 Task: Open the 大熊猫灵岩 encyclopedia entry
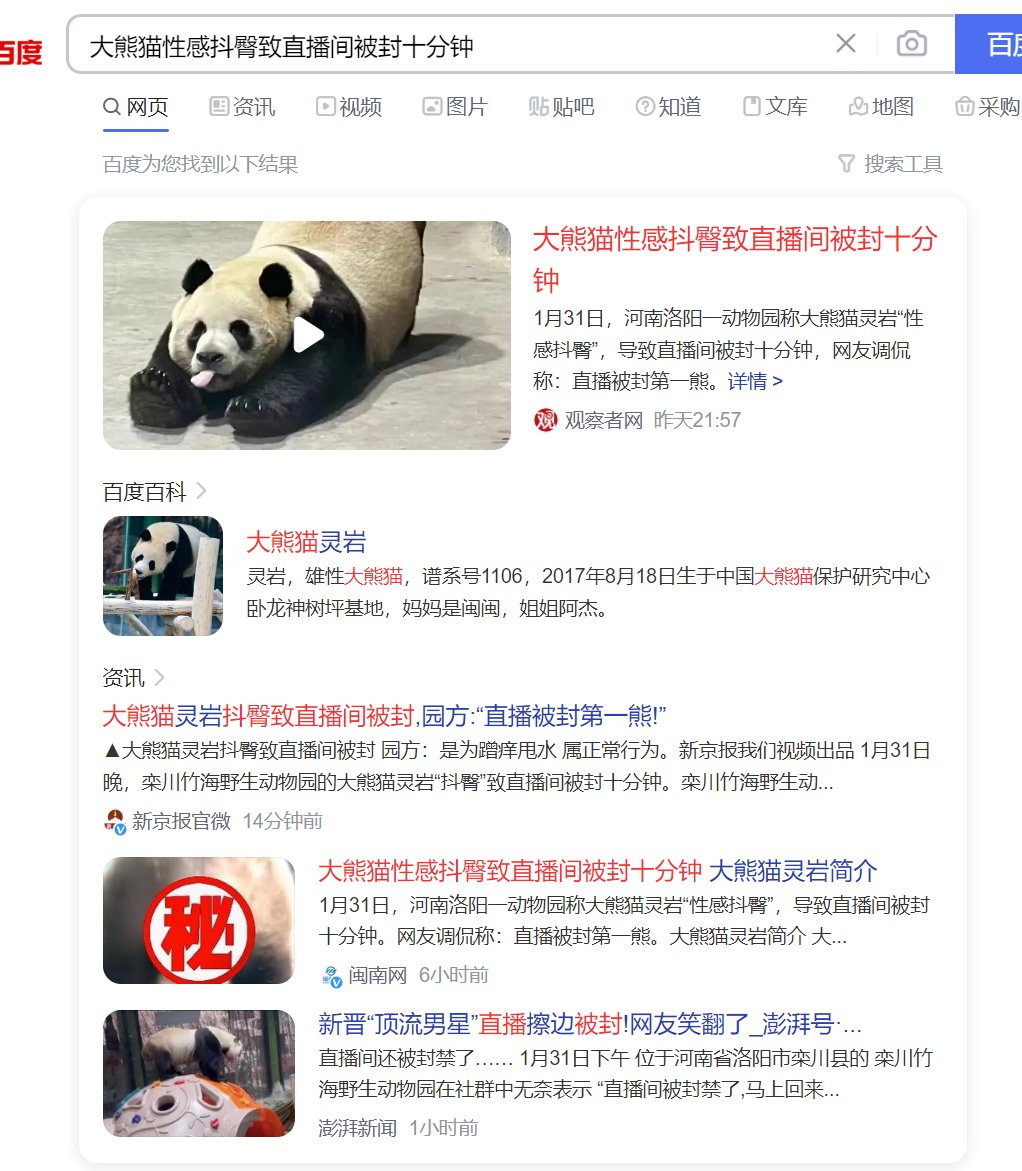point(306,542)
